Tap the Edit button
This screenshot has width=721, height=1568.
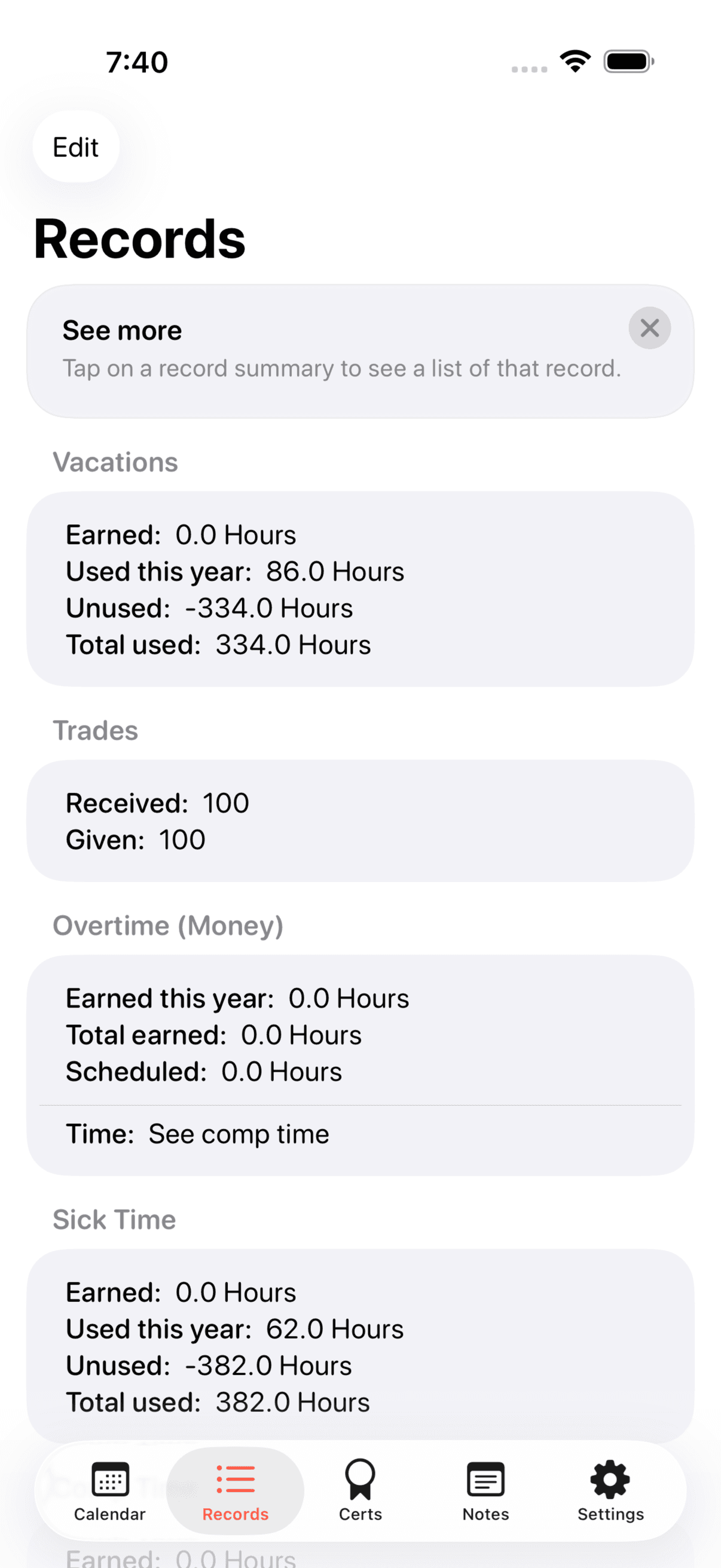pos(75,147)
